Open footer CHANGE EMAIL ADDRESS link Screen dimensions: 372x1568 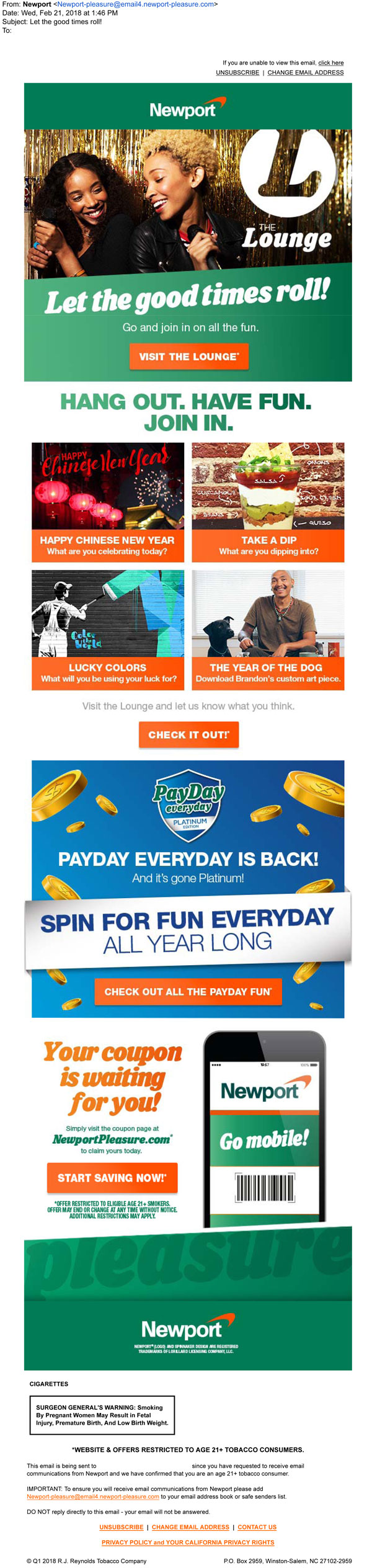(x=190, y=1526)
